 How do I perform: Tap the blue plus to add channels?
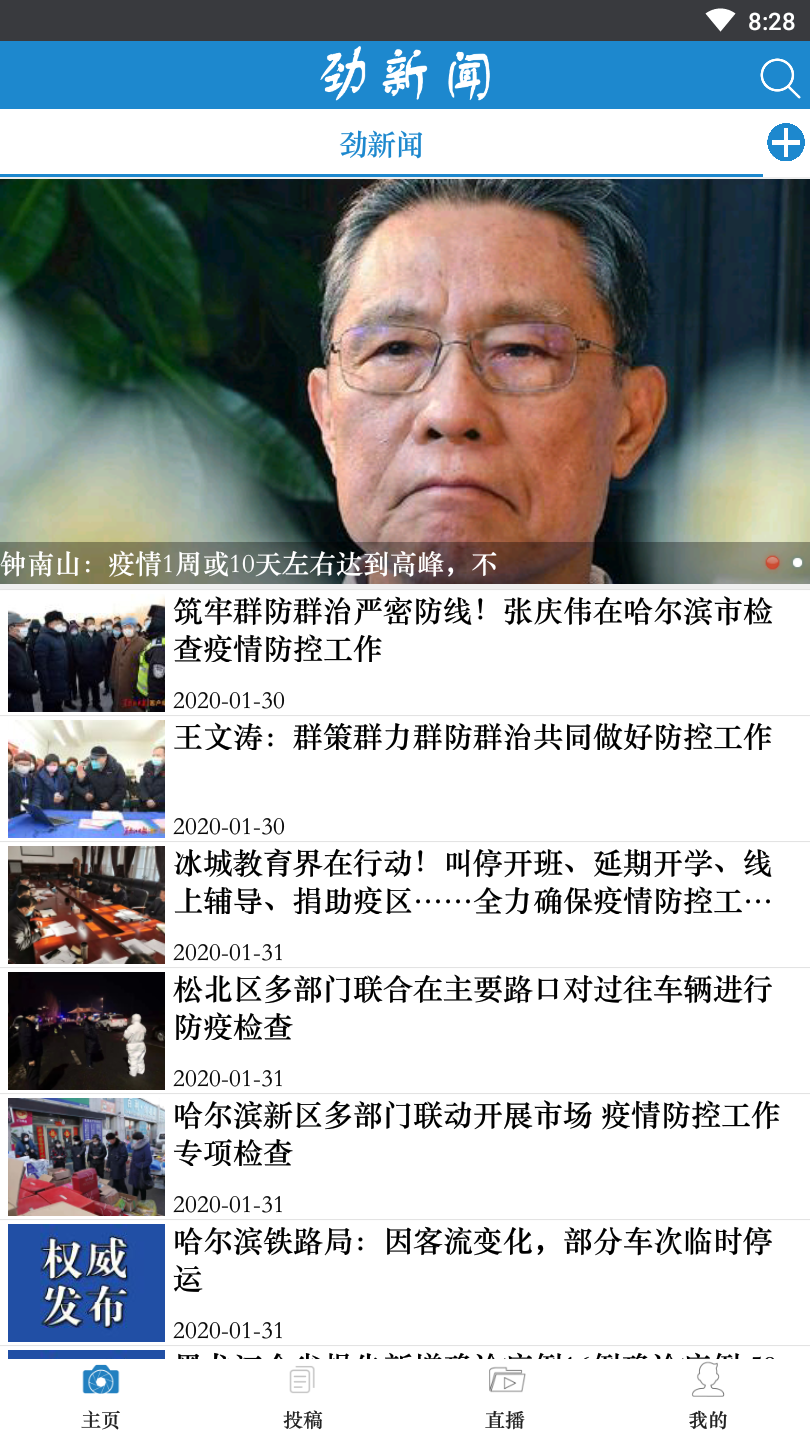[x=785, y=143]
